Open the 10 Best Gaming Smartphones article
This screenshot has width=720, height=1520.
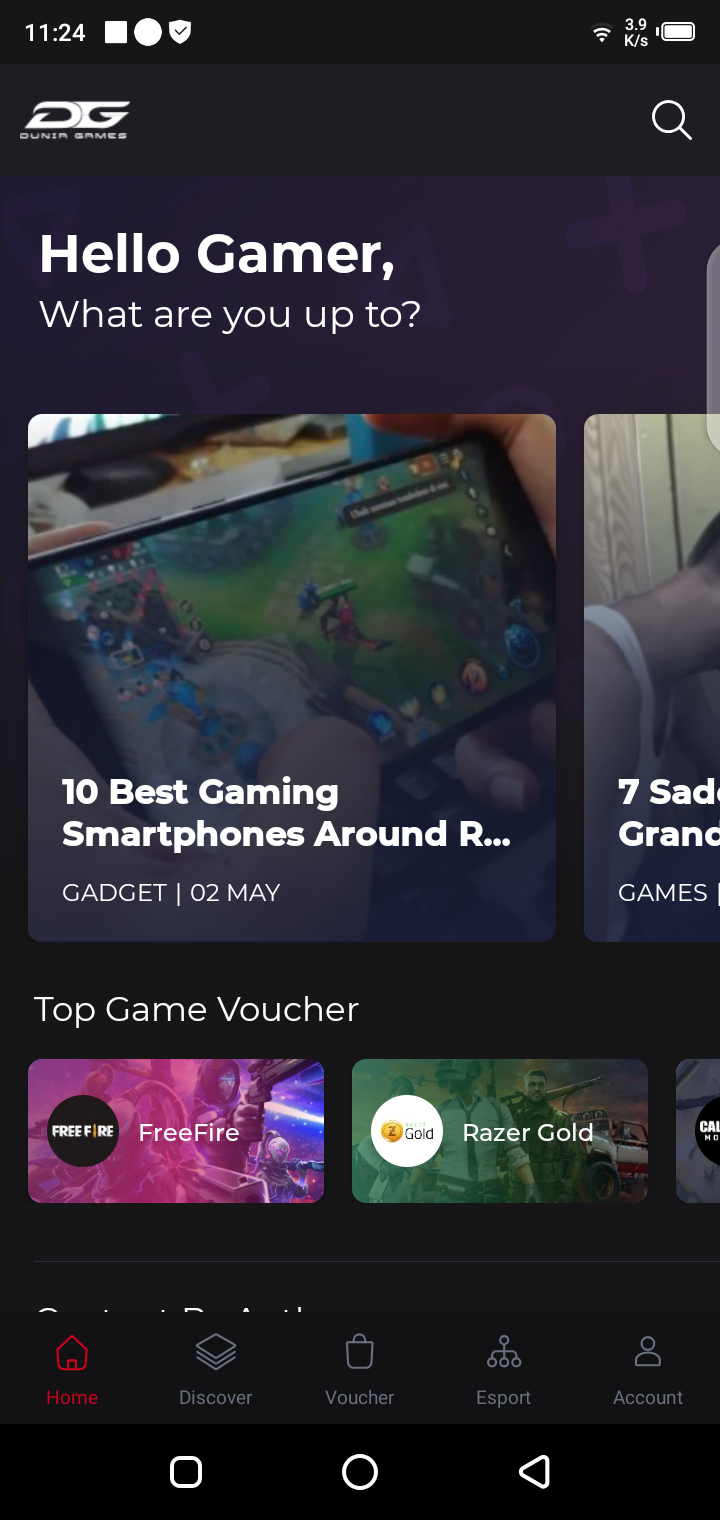click(291, 677)
